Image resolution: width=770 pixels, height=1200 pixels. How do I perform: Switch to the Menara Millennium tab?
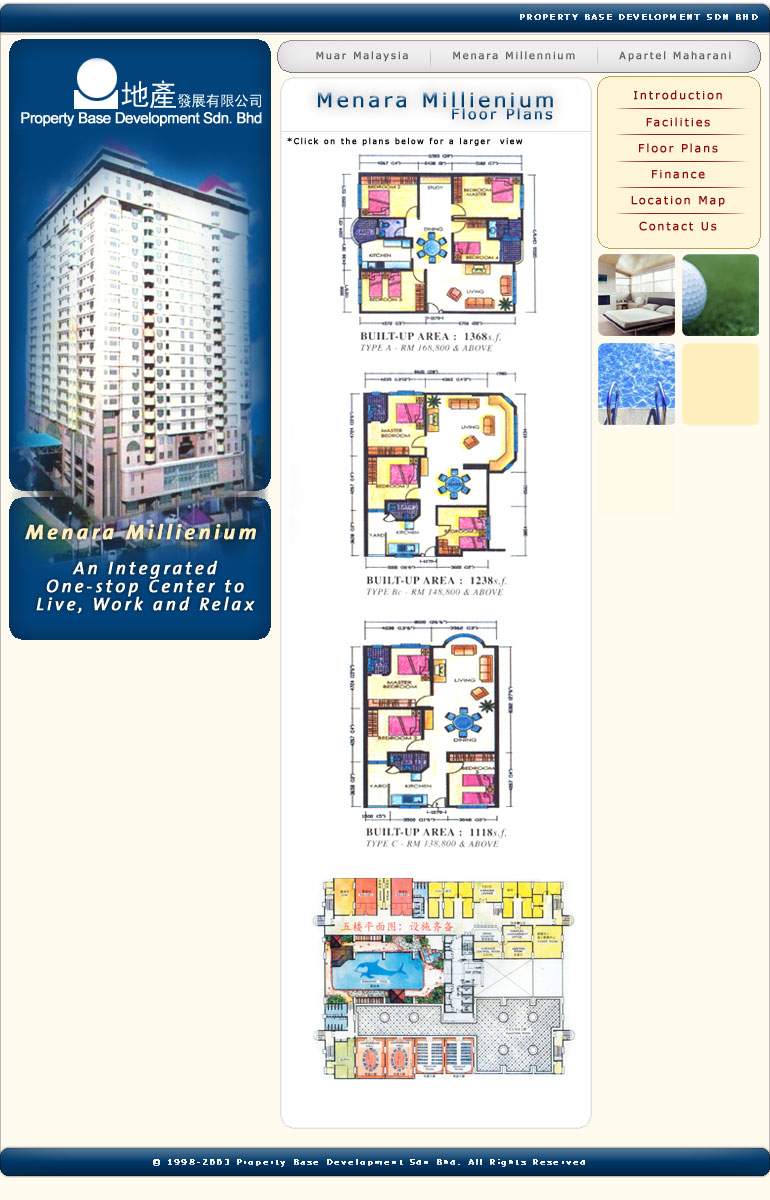514,56
